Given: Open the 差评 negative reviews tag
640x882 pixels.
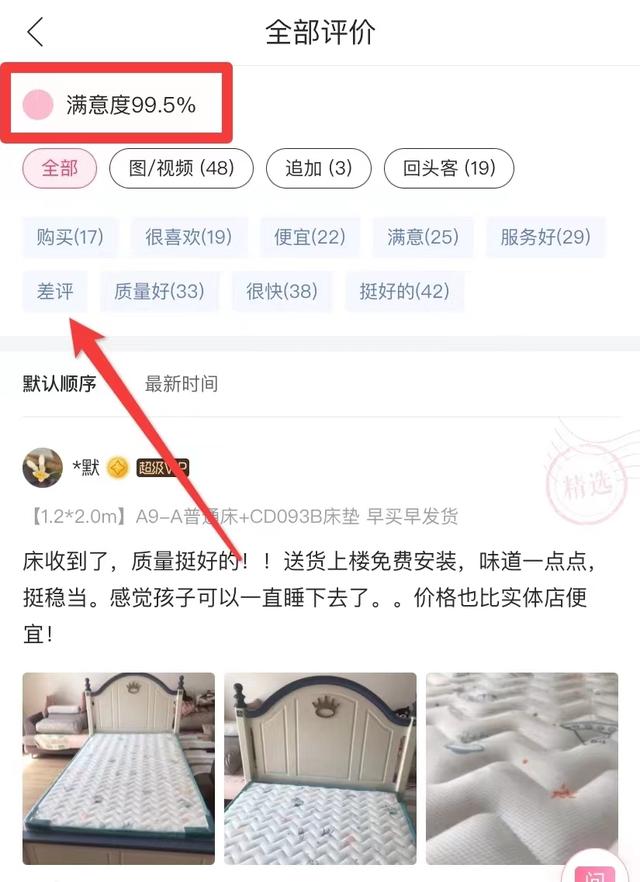Looking at the screenshot, I should [x=57, y=292].
